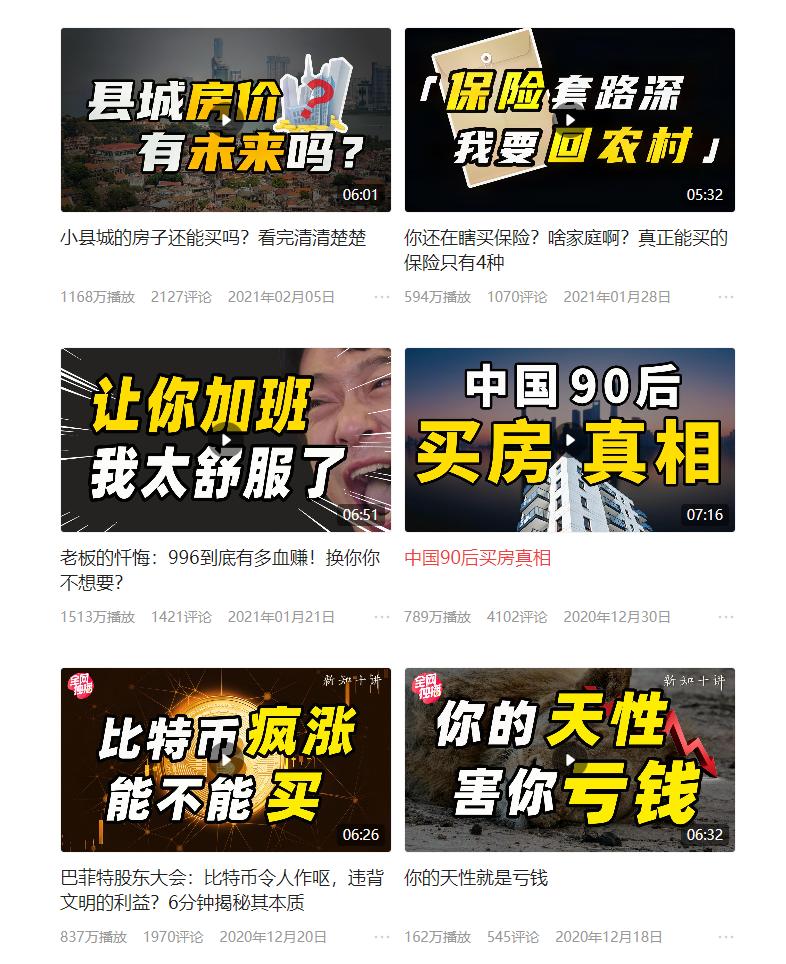Play the "比特币疯涨能不能买" video
The width and height of the screenshot is (786, 964).
click(226, 758)
